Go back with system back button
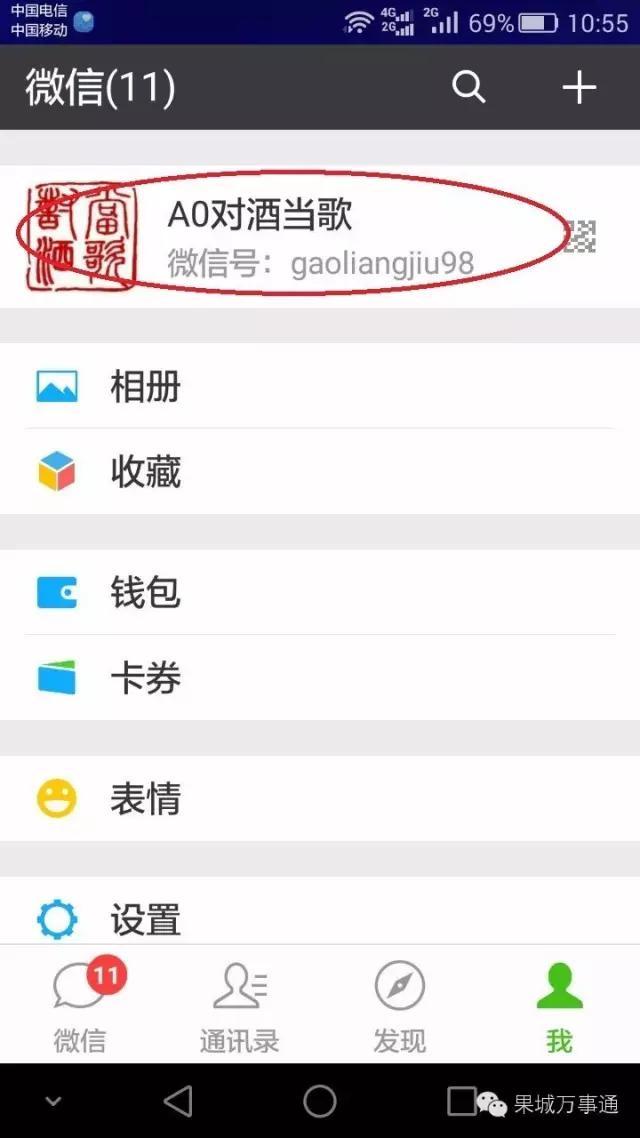This screenshot has width=640, height=1138. pyautogui.click(x=178, y=1101)
